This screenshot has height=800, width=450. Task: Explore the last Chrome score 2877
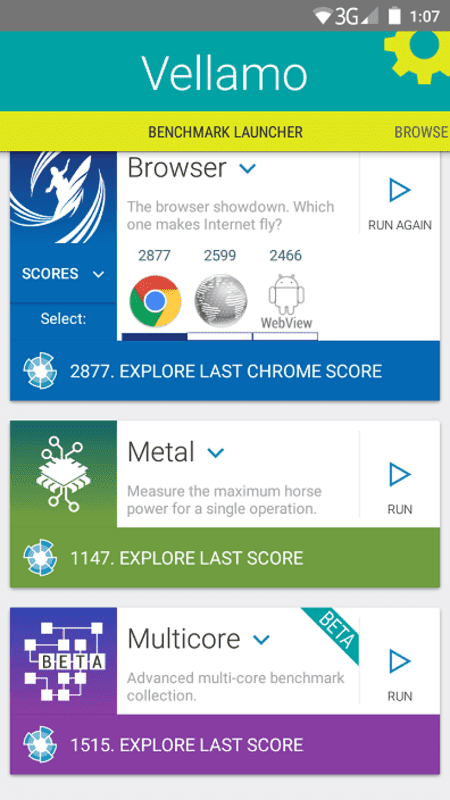(225, 371)
